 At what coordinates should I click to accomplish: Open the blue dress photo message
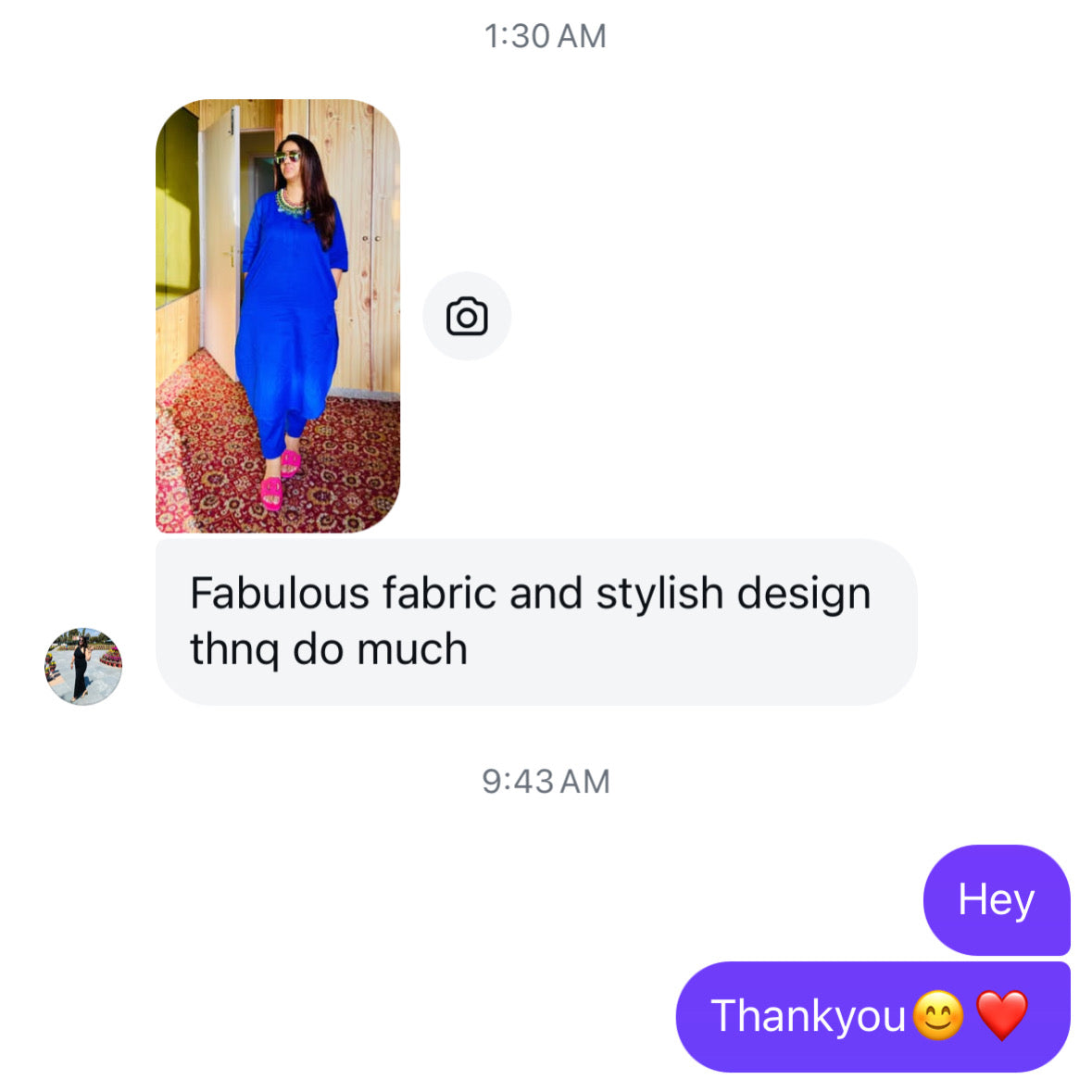pyautogui.click(x=278, y=316)
